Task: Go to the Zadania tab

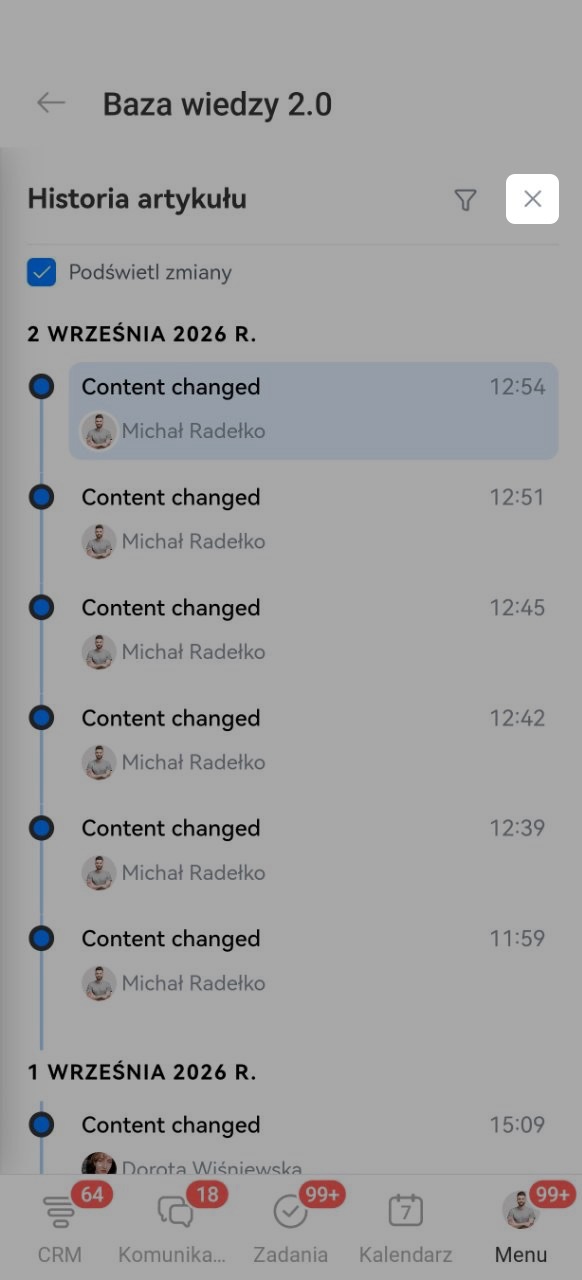Action: pyautogui.click(x=291, y=1226)
